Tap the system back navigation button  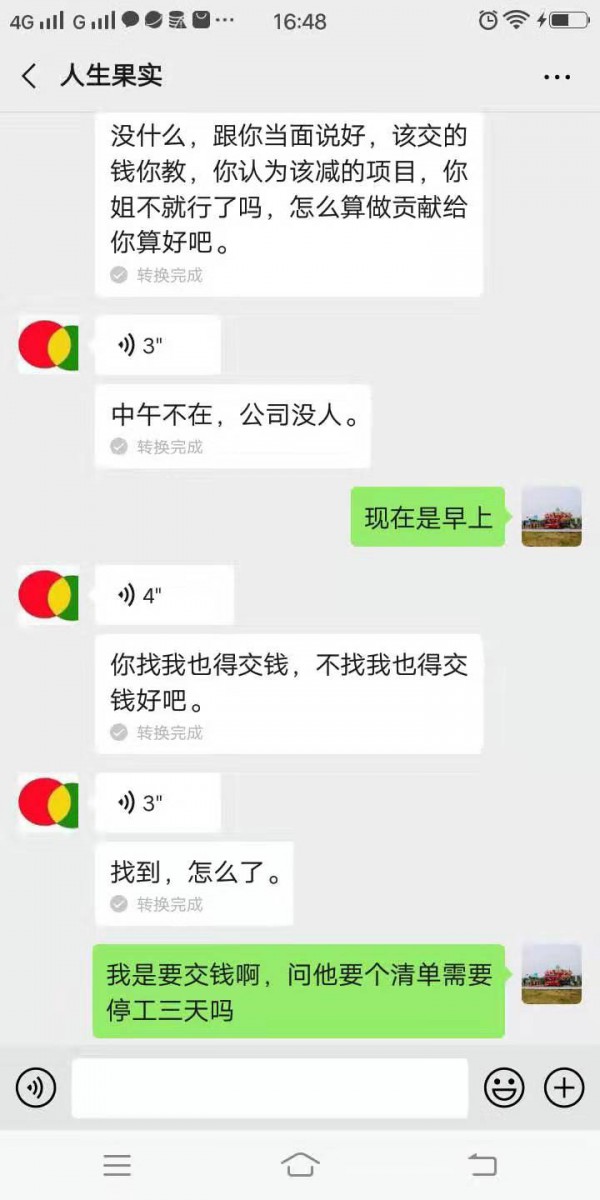click(x=482, y=1165)
